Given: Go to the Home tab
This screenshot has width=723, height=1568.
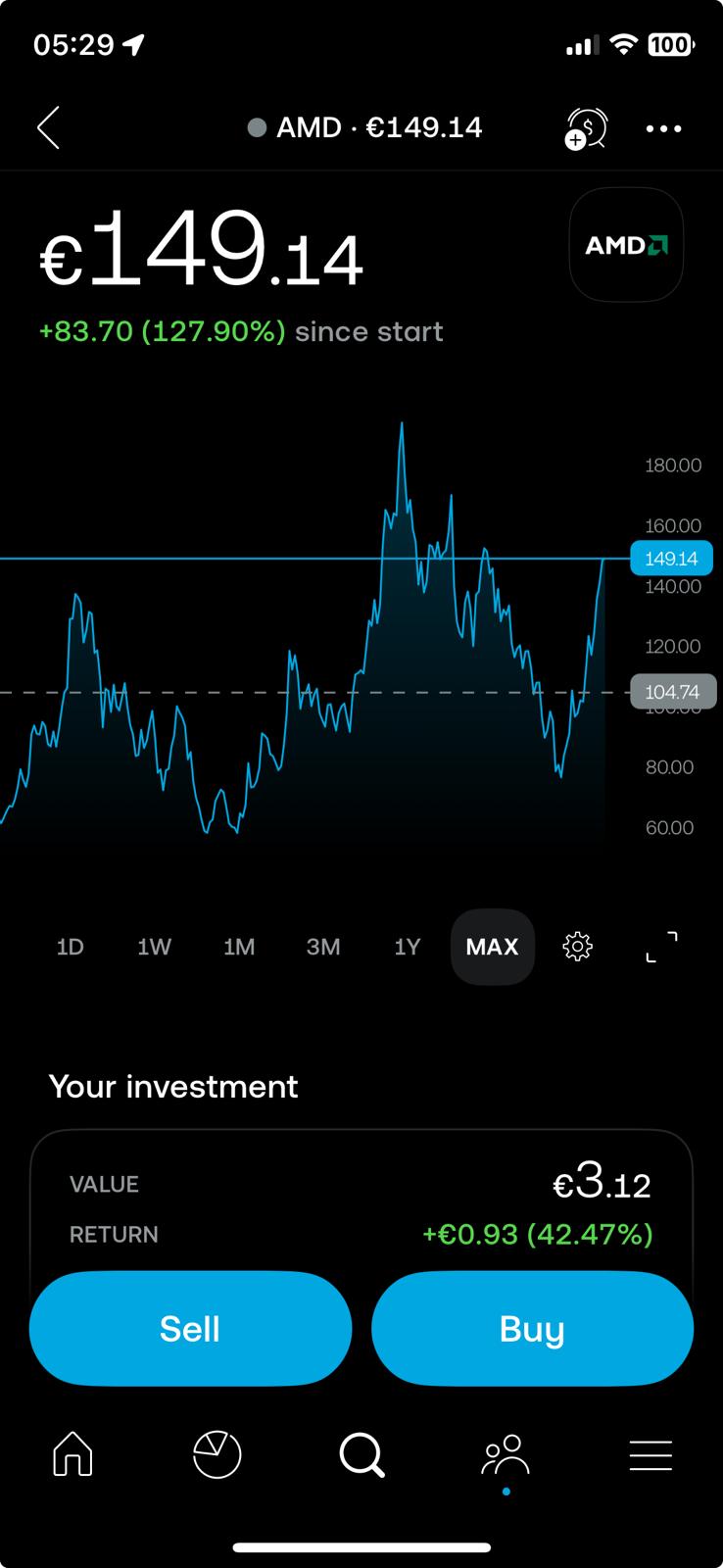Looking at the screenshot, I should (72, 1454).
